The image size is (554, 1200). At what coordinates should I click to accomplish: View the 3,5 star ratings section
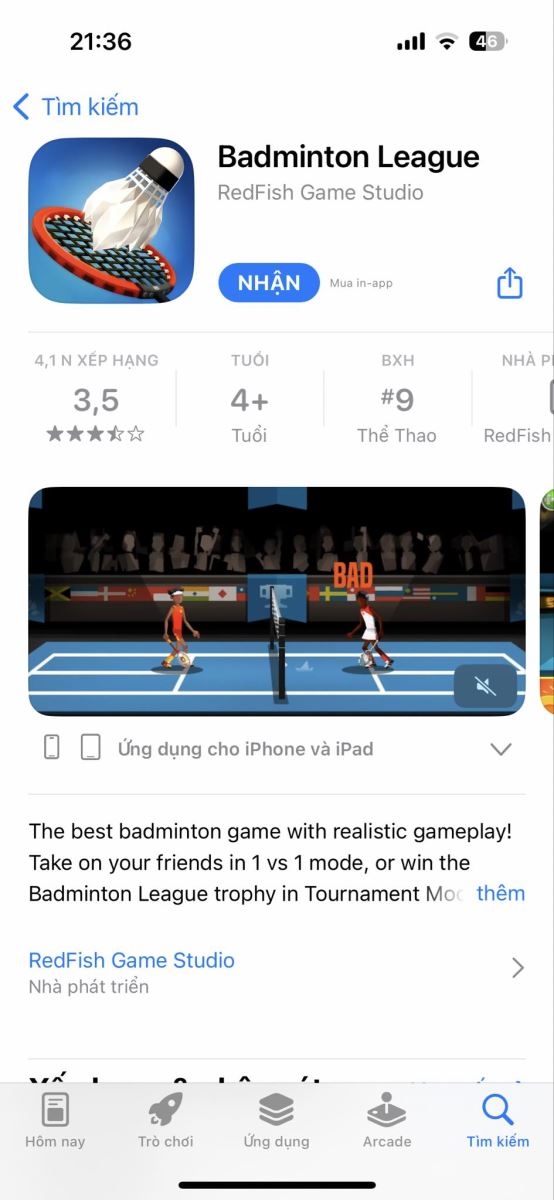96,398
